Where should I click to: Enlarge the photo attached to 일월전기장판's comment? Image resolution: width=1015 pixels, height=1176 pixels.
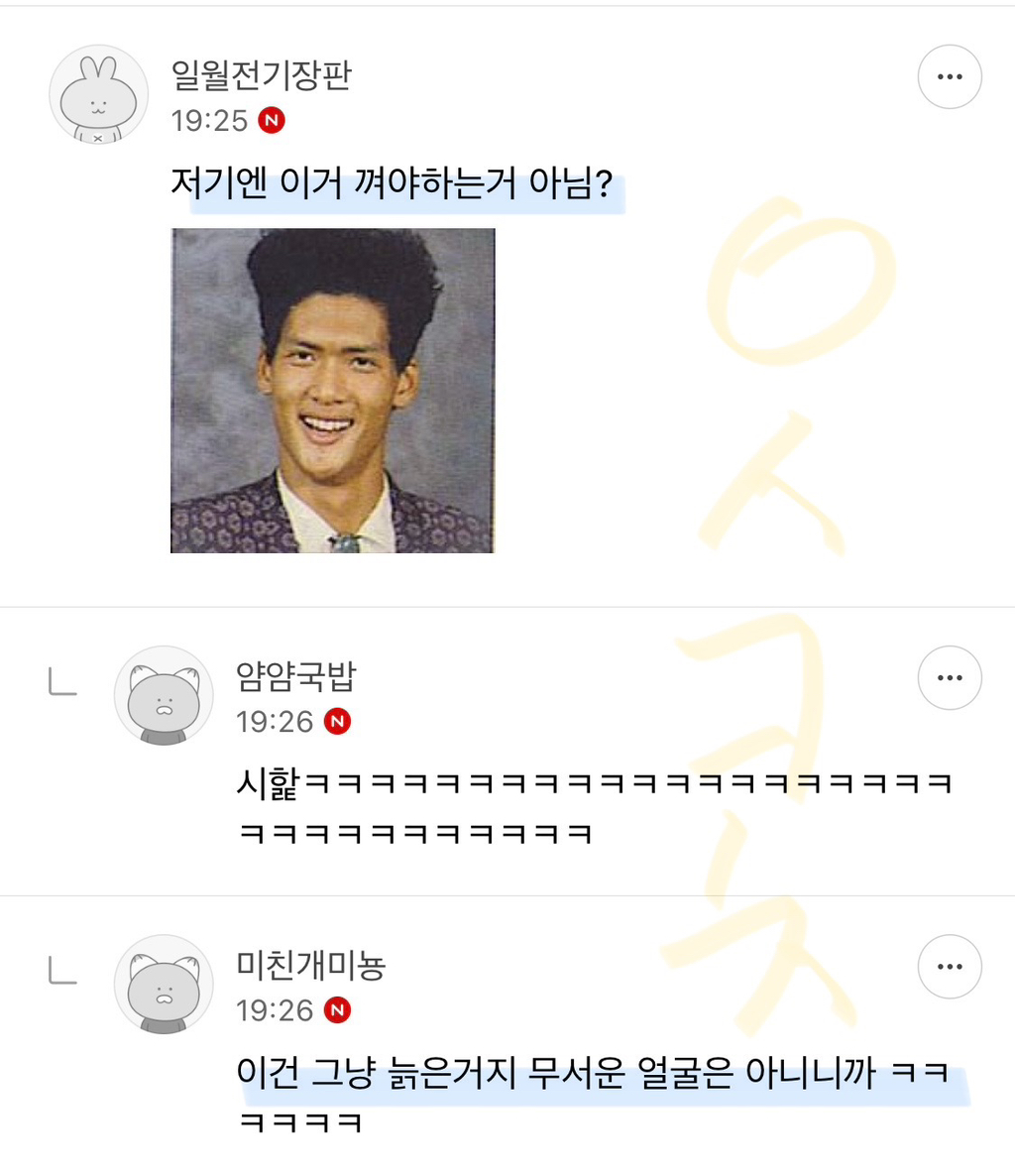pos(332,391)
